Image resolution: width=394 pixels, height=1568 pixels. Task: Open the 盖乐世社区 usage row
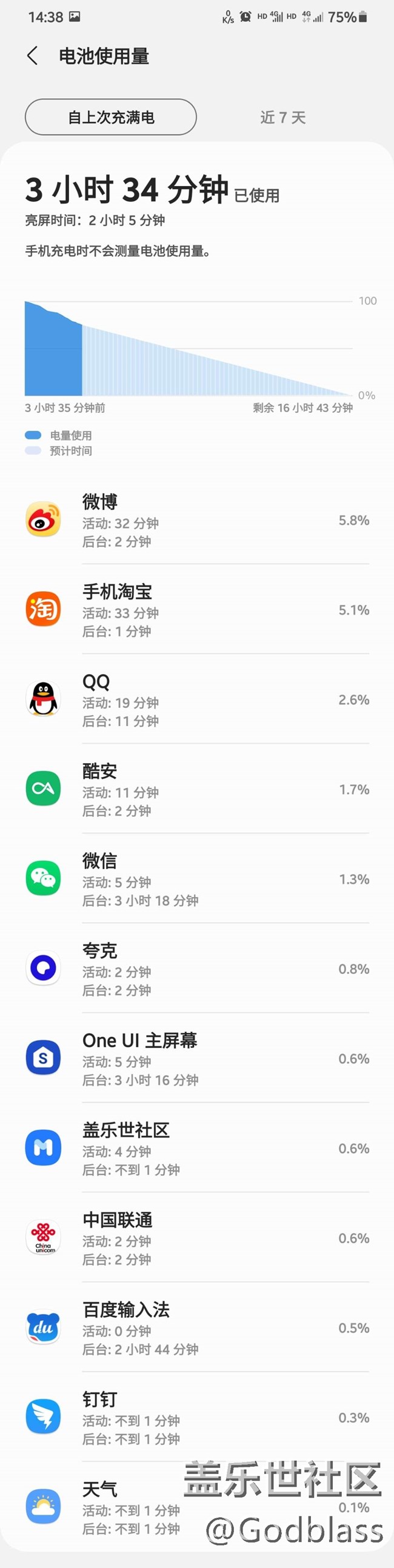(196, 1148)
